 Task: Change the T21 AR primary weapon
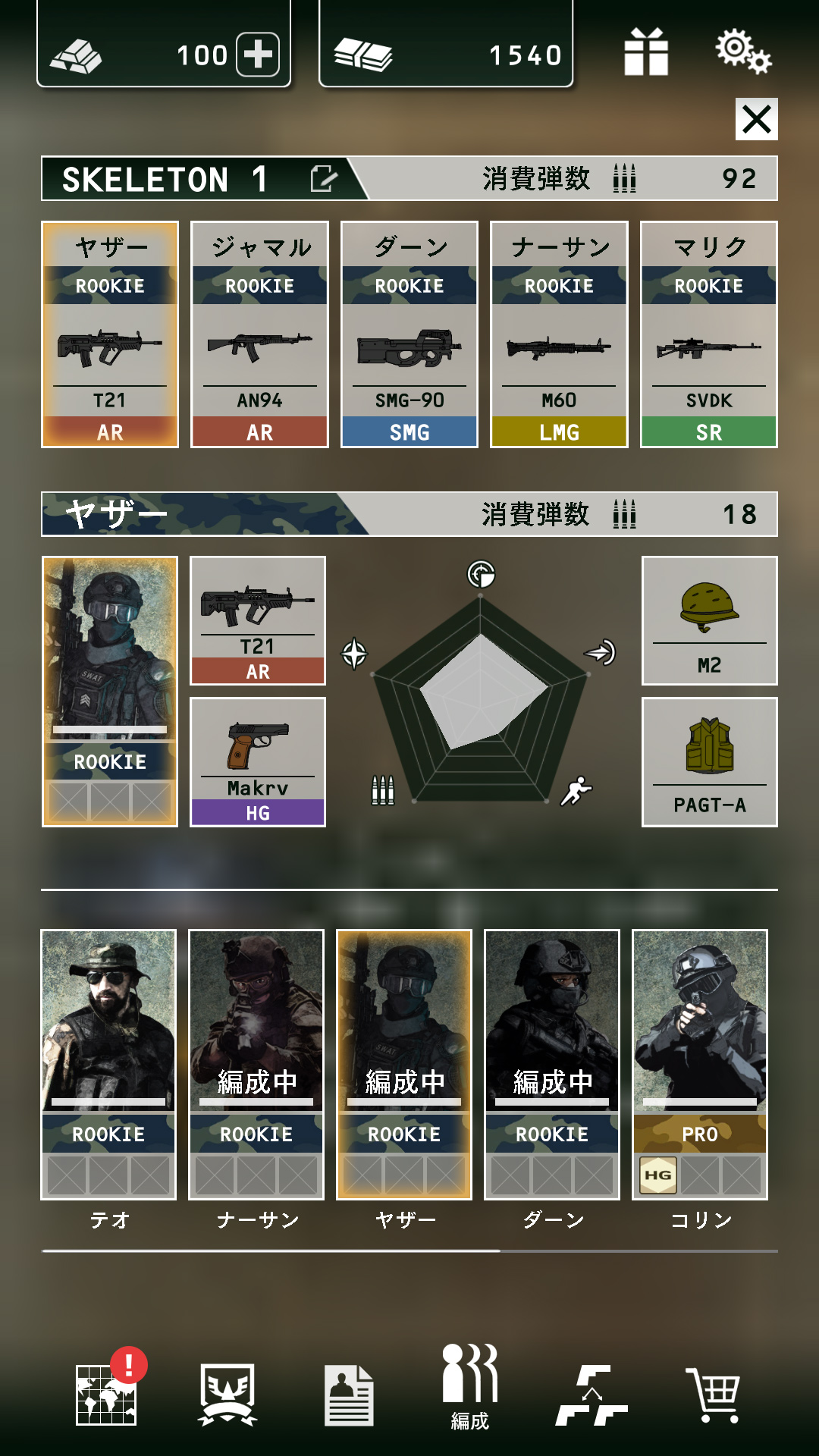tap(258, 620)
